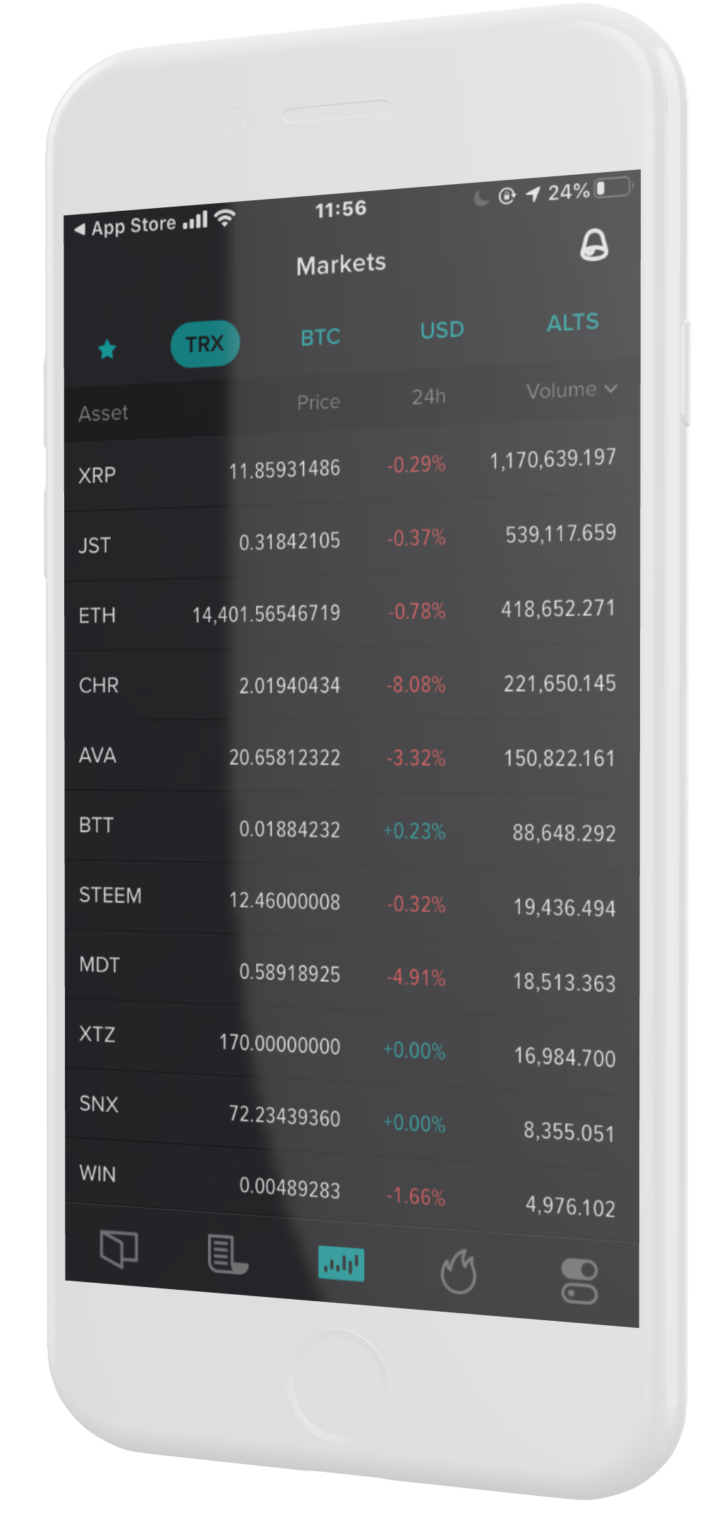724x1536 pixels.
Task: Open the STEEM market row
Action: click(351, 902)
